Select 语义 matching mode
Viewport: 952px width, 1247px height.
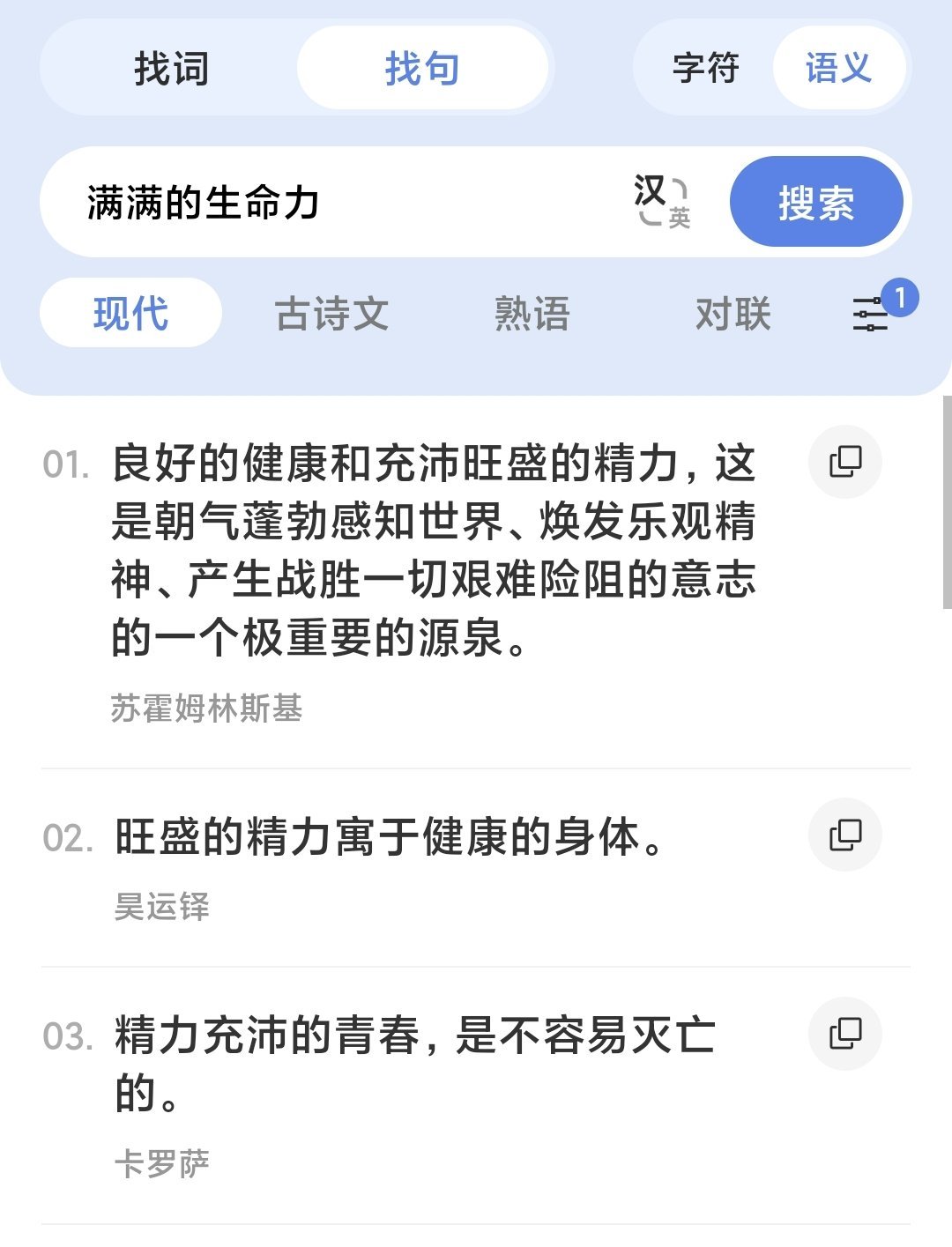pos(838,69)
